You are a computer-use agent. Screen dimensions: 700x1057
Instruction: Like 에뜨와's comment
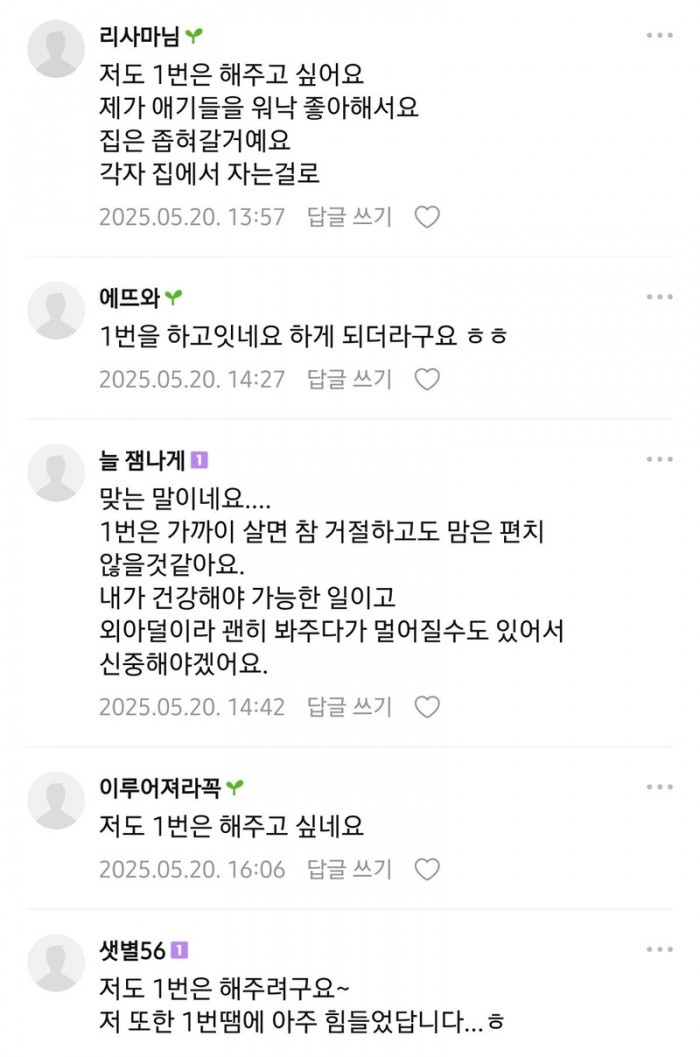[427, 379]
